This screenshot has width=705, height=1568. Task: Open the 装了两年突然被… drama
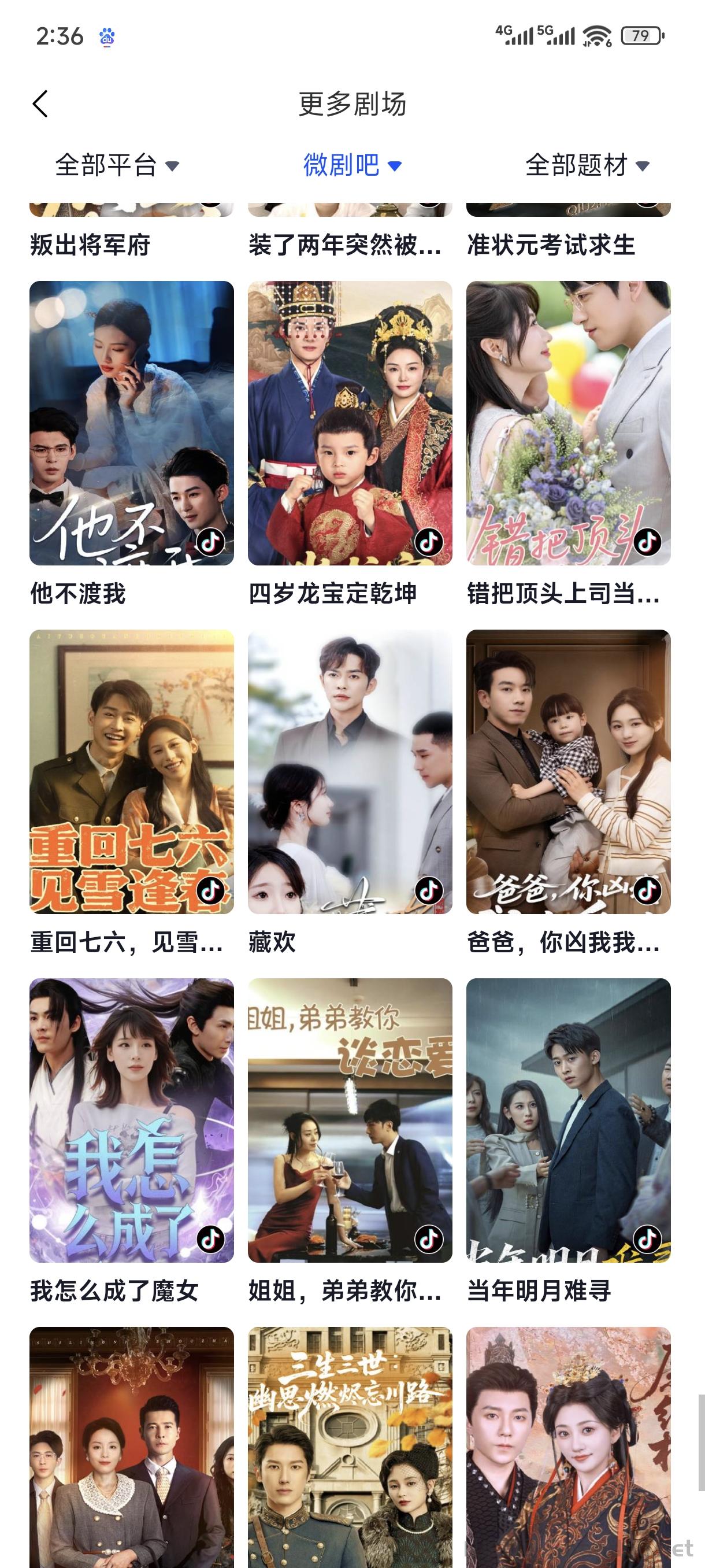(345, 245)
